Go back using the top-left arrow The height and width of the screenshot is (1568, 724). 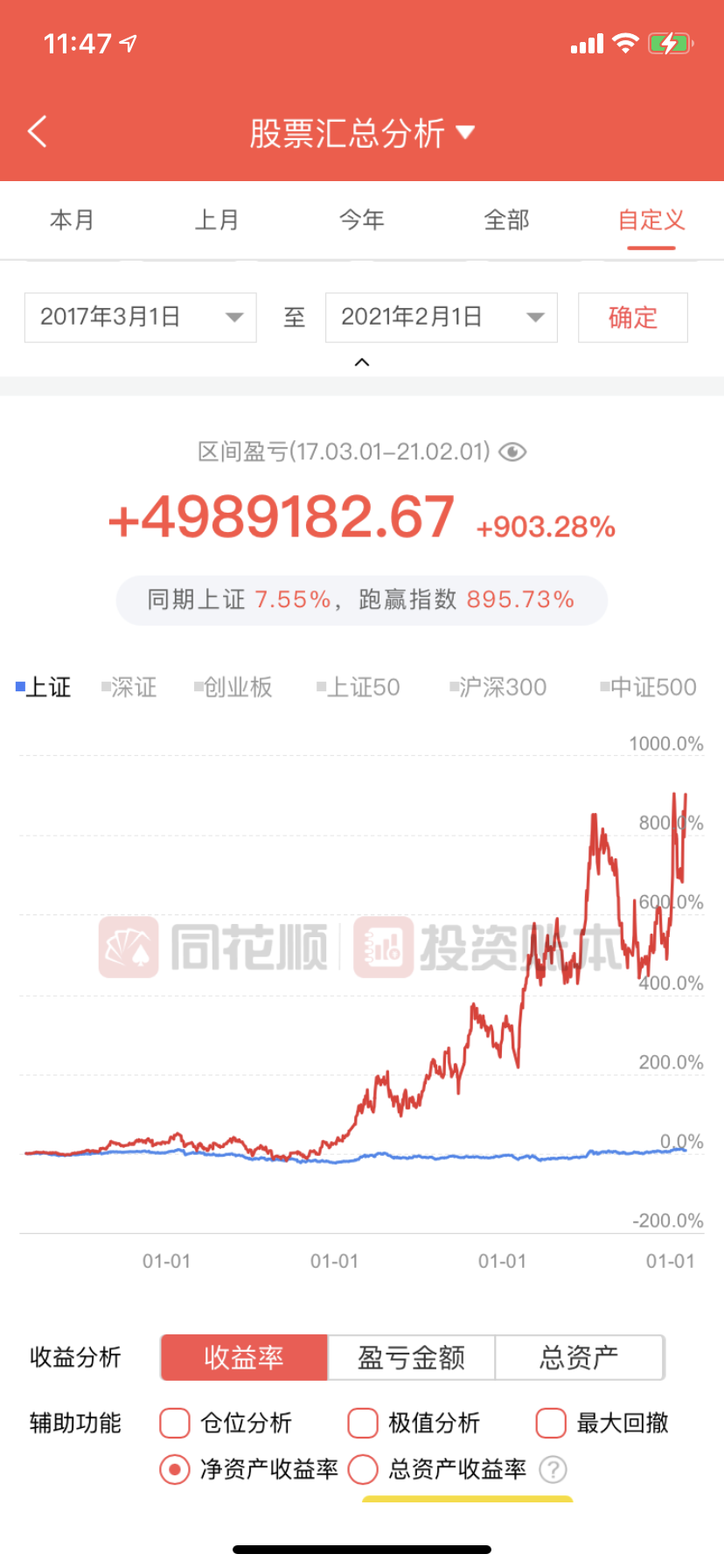(x=37, y=132)
